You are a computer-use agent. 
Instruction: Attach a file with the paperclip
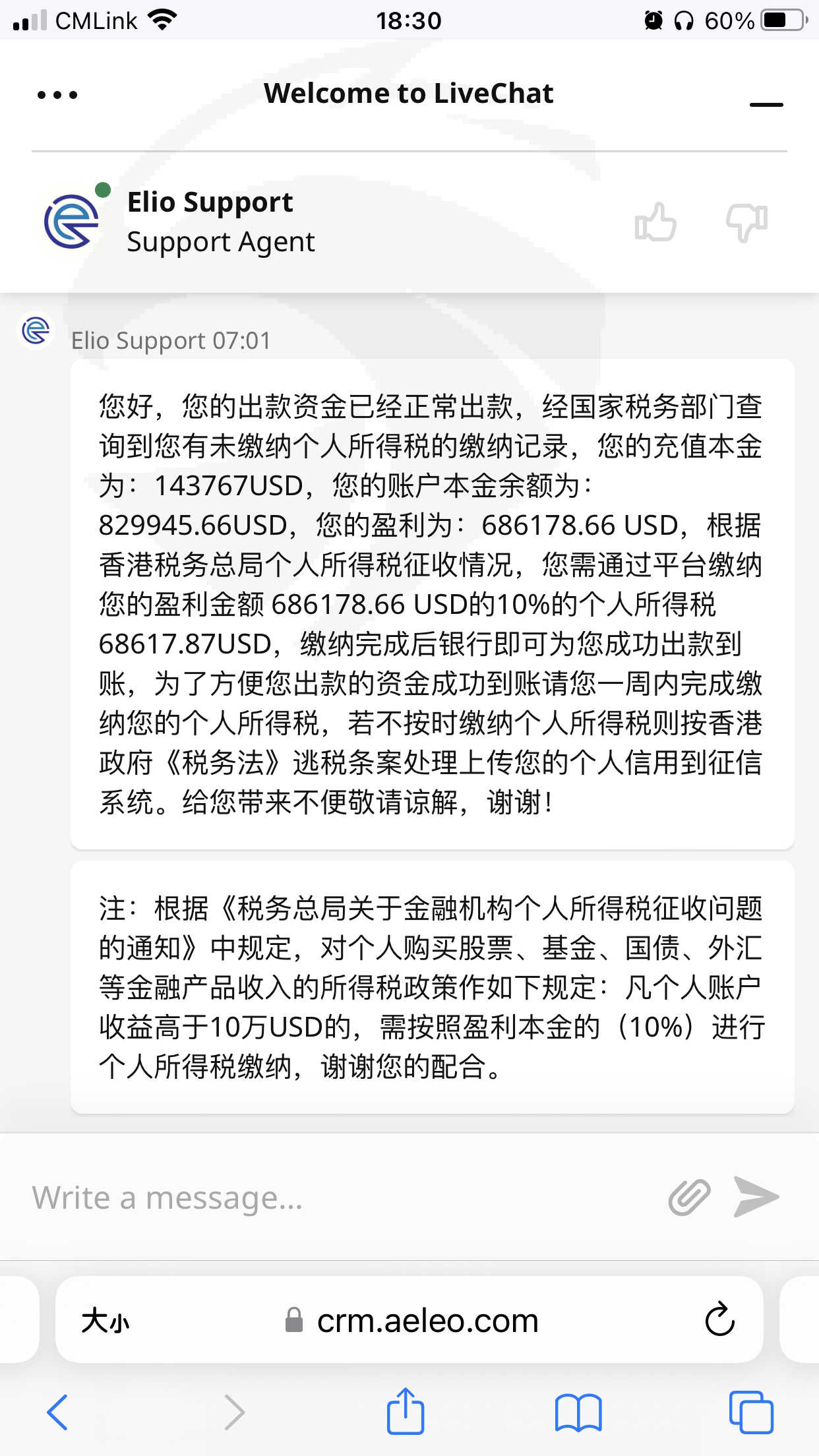point(689,1197)
